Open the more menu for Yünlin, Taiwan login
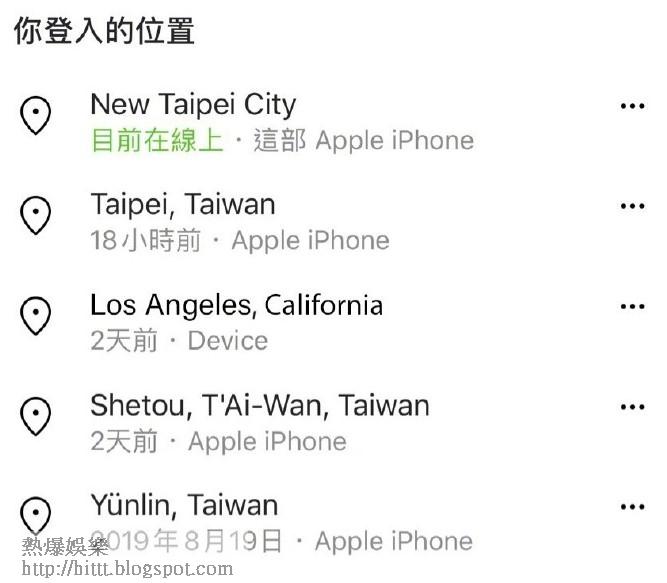The height and width of the screenshot is (583, 667). pyautogui.click(x=632, y=507)
